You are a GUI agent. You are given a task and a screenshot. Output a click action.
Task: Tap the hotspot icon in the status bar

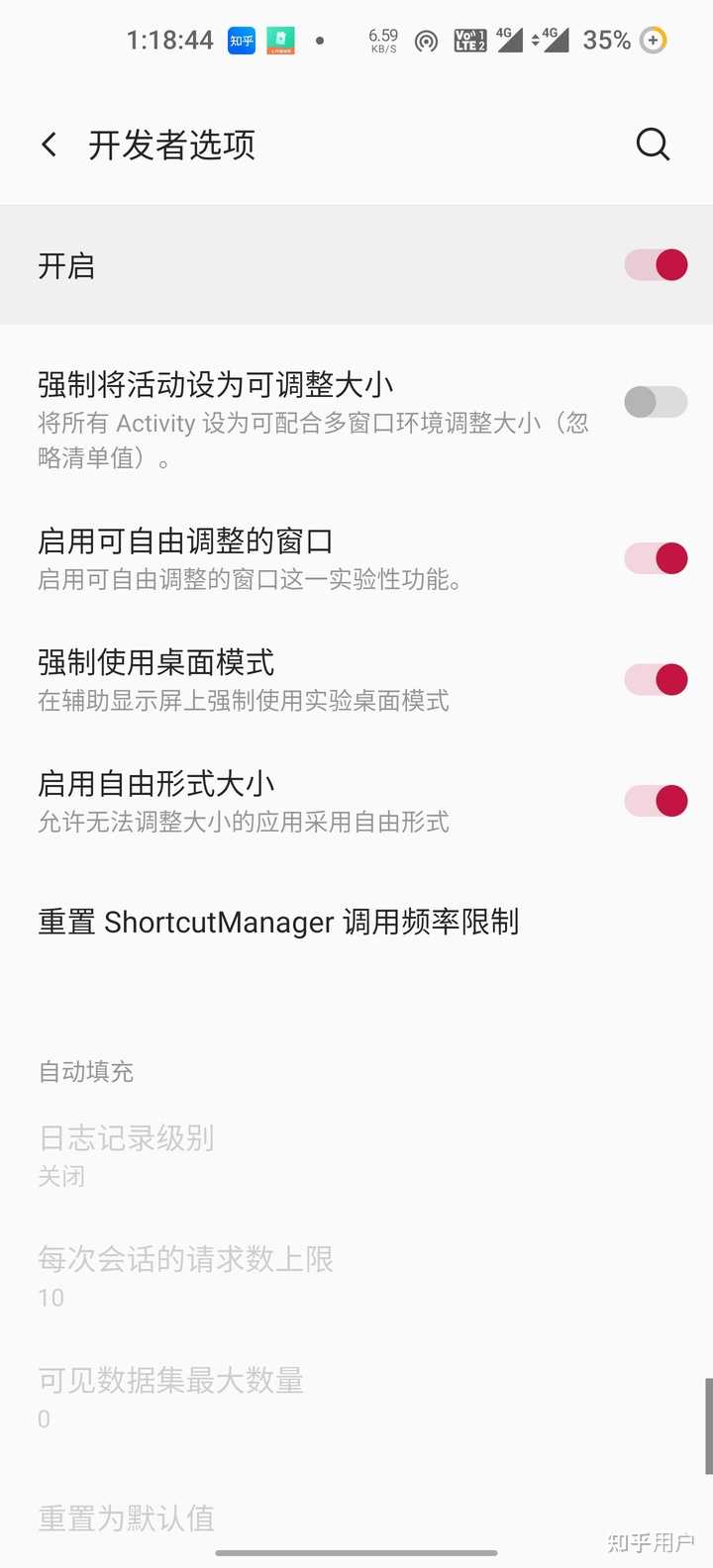coord(426,41)
